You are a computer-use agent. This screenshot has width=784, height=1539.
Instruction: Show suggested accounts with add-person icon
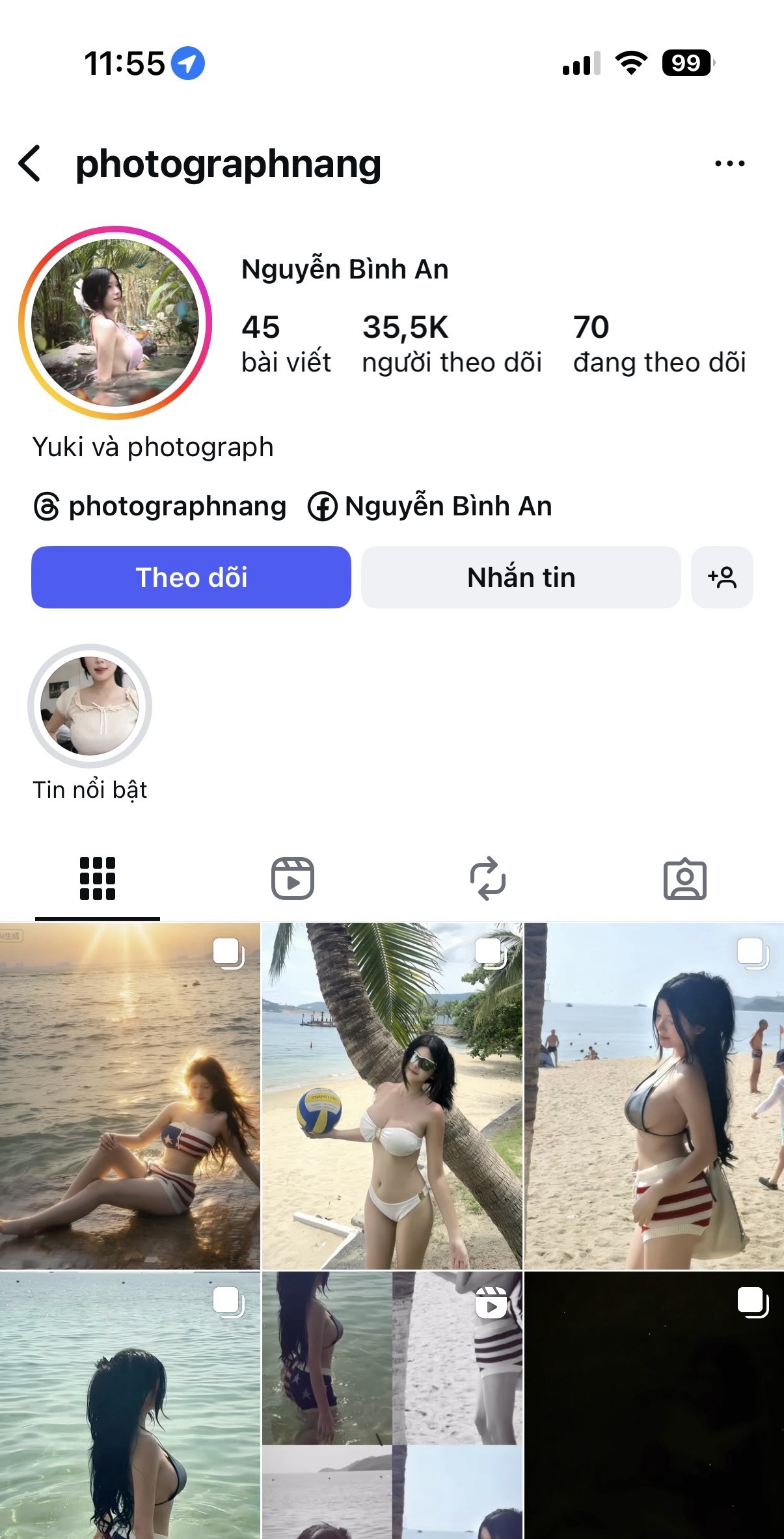(722, 577)
